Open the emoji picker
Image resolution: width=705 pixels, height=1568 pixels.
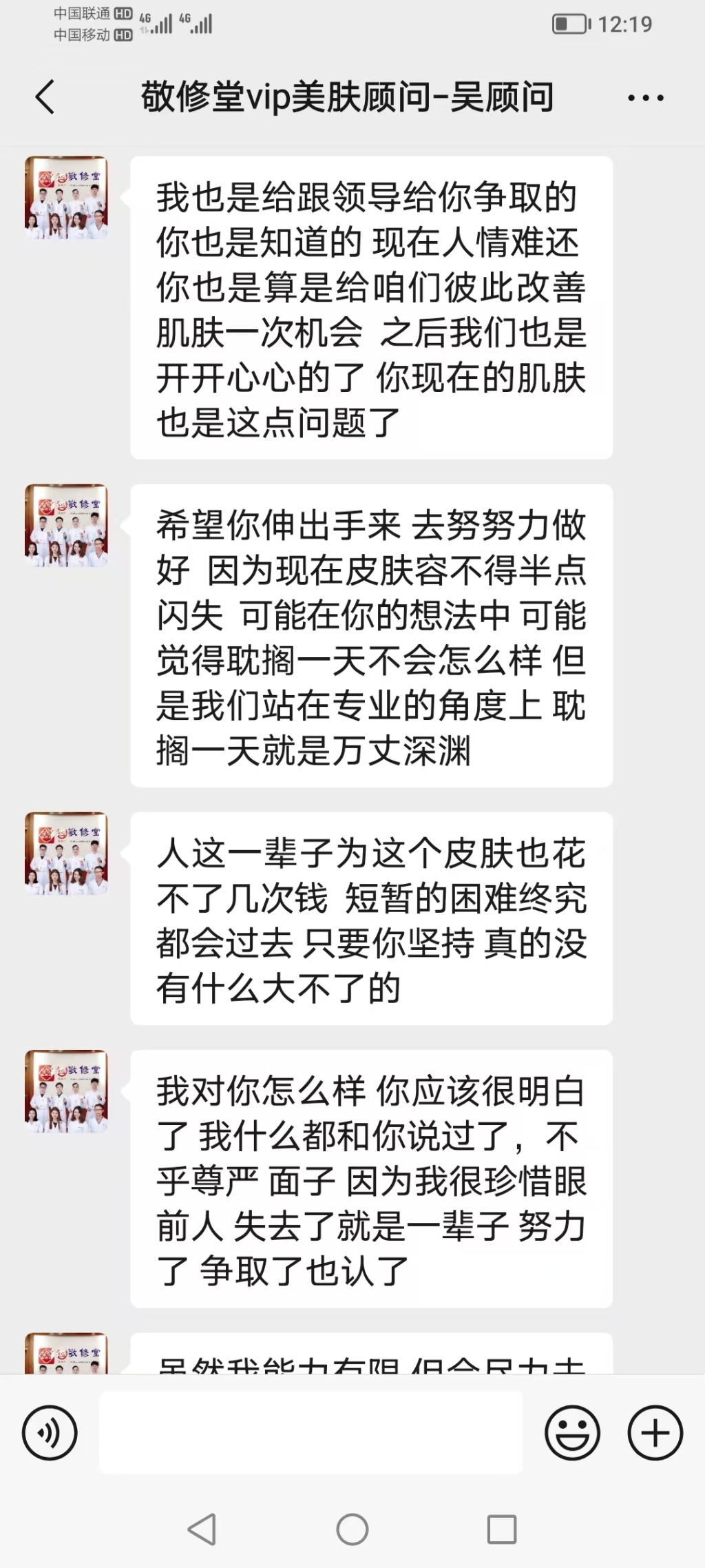(x=572, y=1433)
